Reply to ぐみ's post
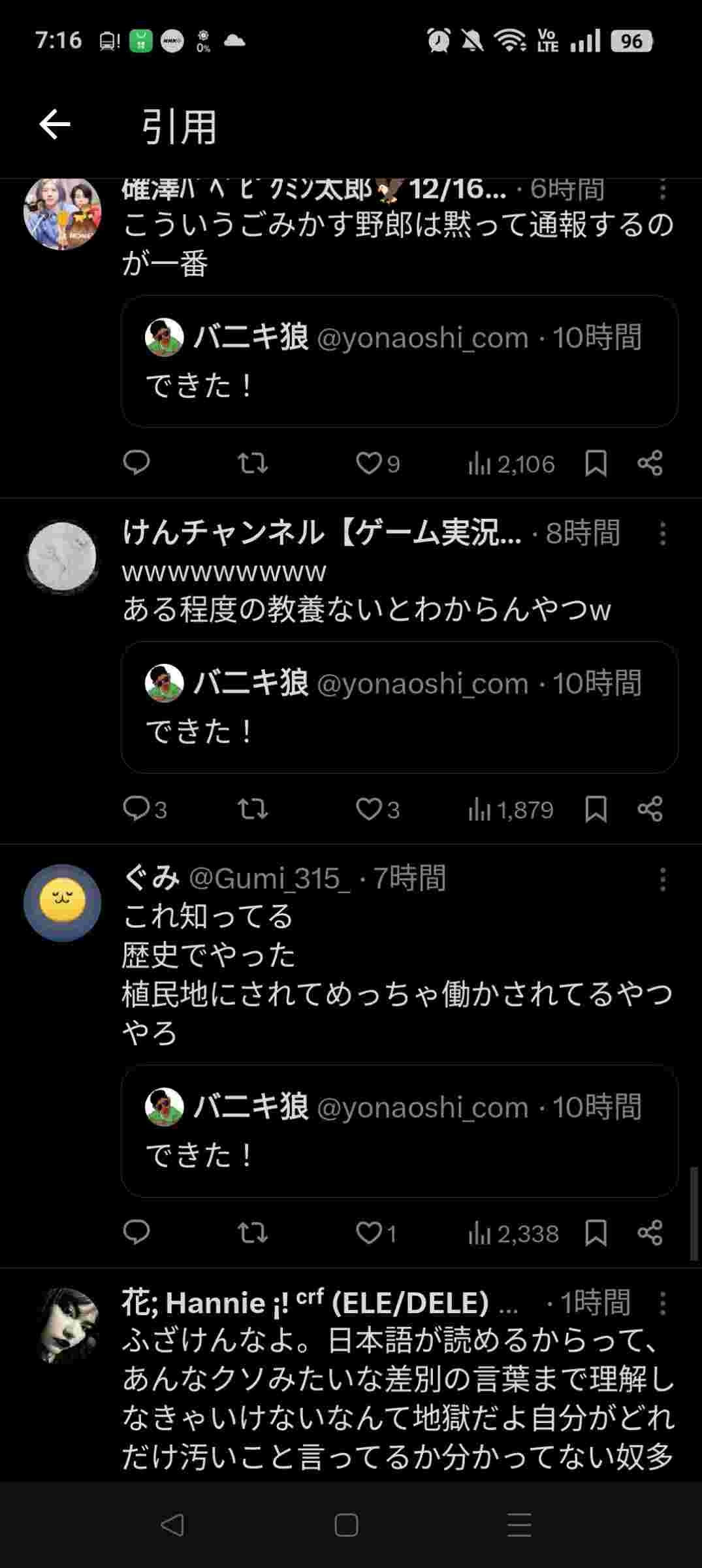702x1568 pixels. point(136,1233)
